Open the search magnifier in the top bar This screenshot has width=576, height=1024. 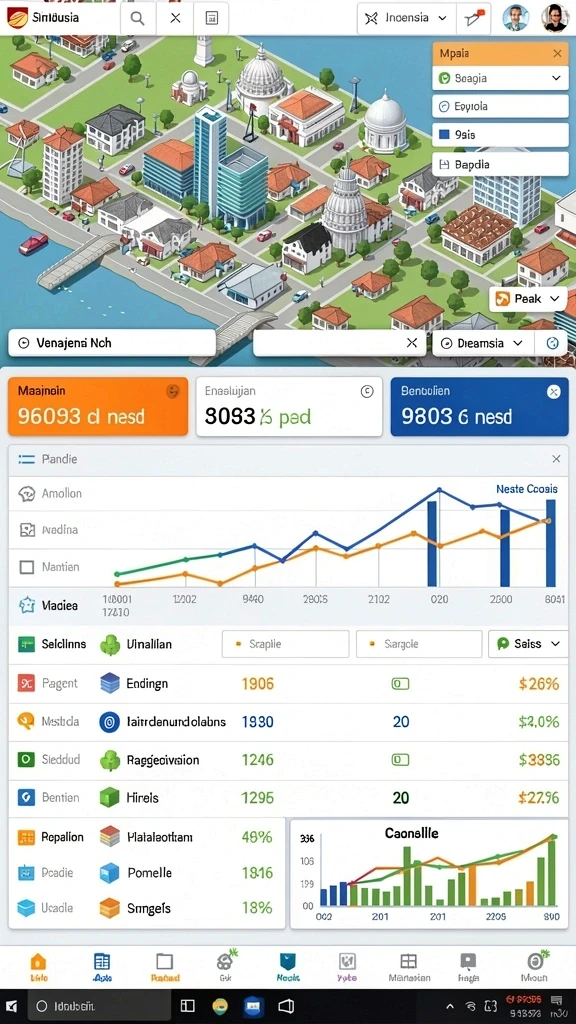[x=137, y=18]
